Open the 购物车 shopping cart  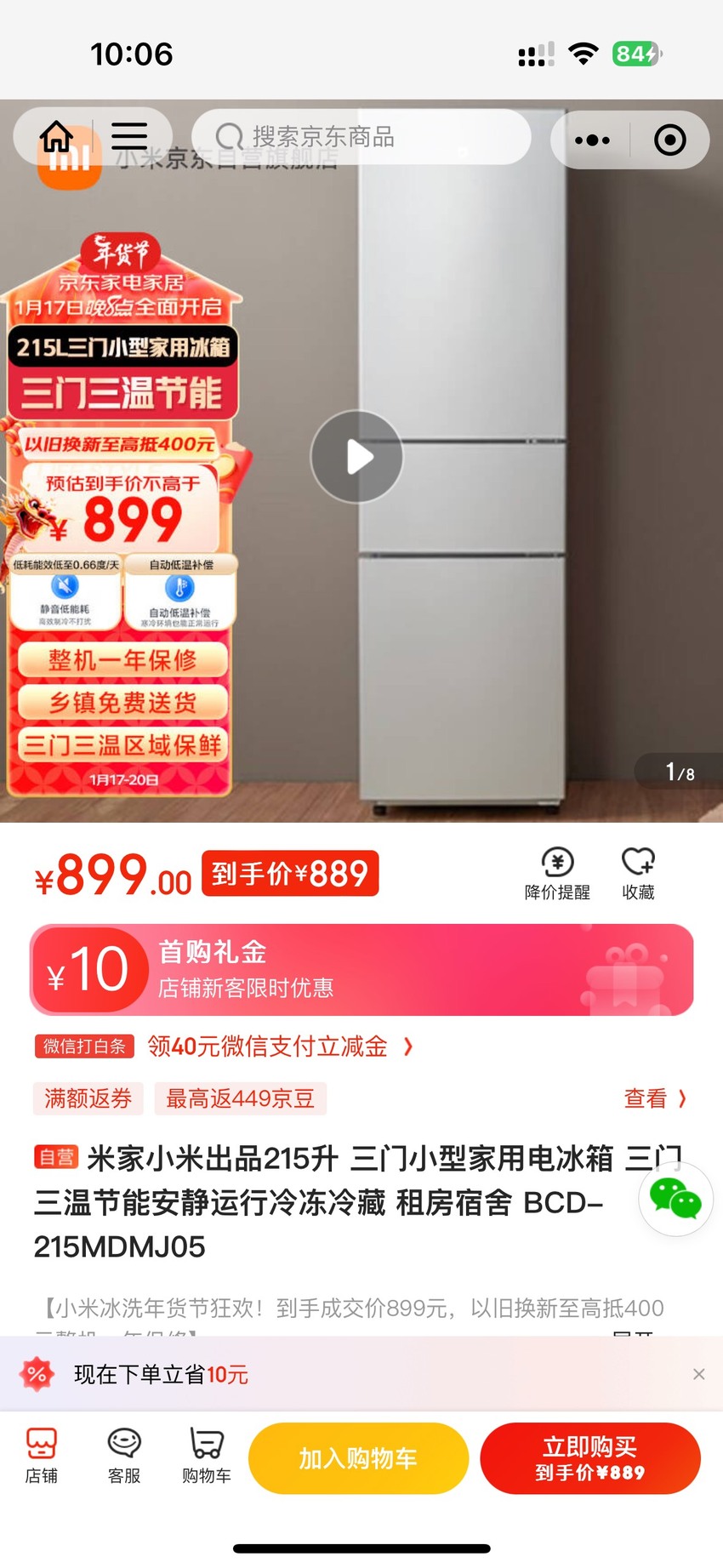pos(207,1456)
